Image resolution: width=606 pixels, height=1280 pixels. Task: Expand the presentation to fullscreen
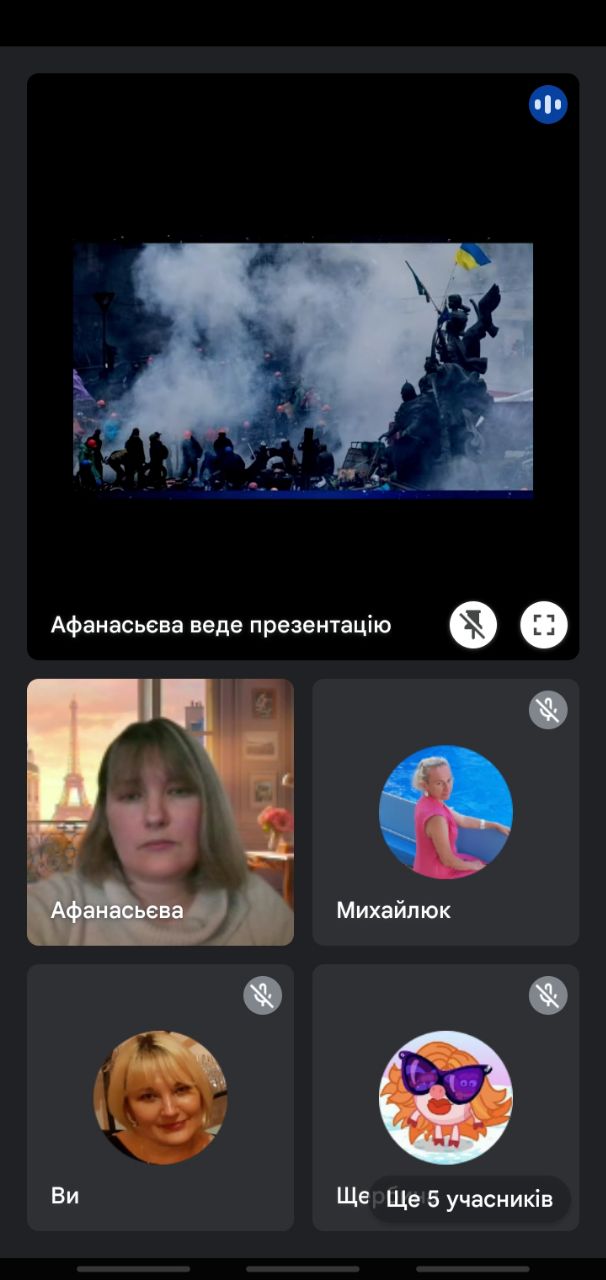[x=543, y=626]
